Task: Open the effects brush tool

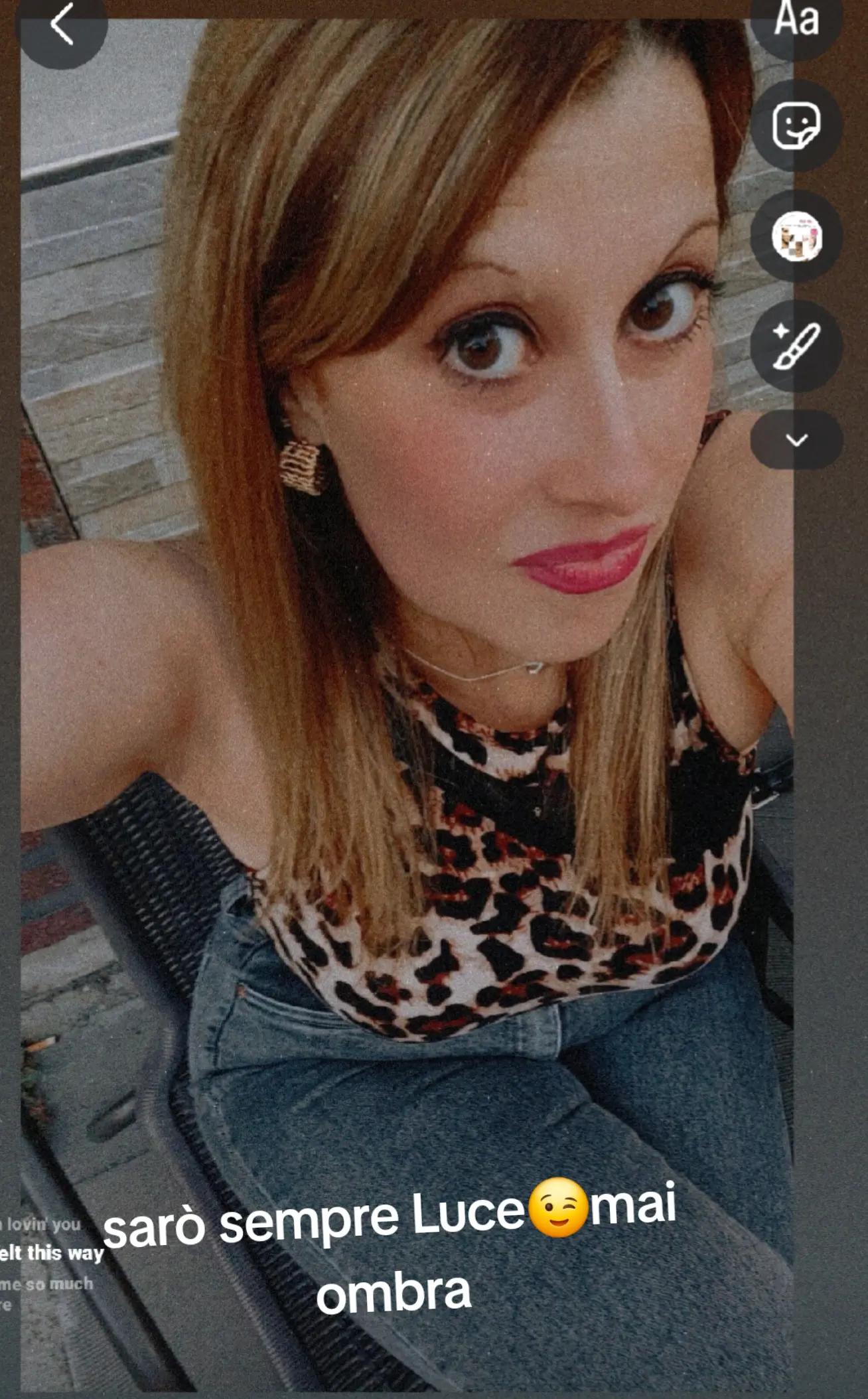Action: (796, 346)
